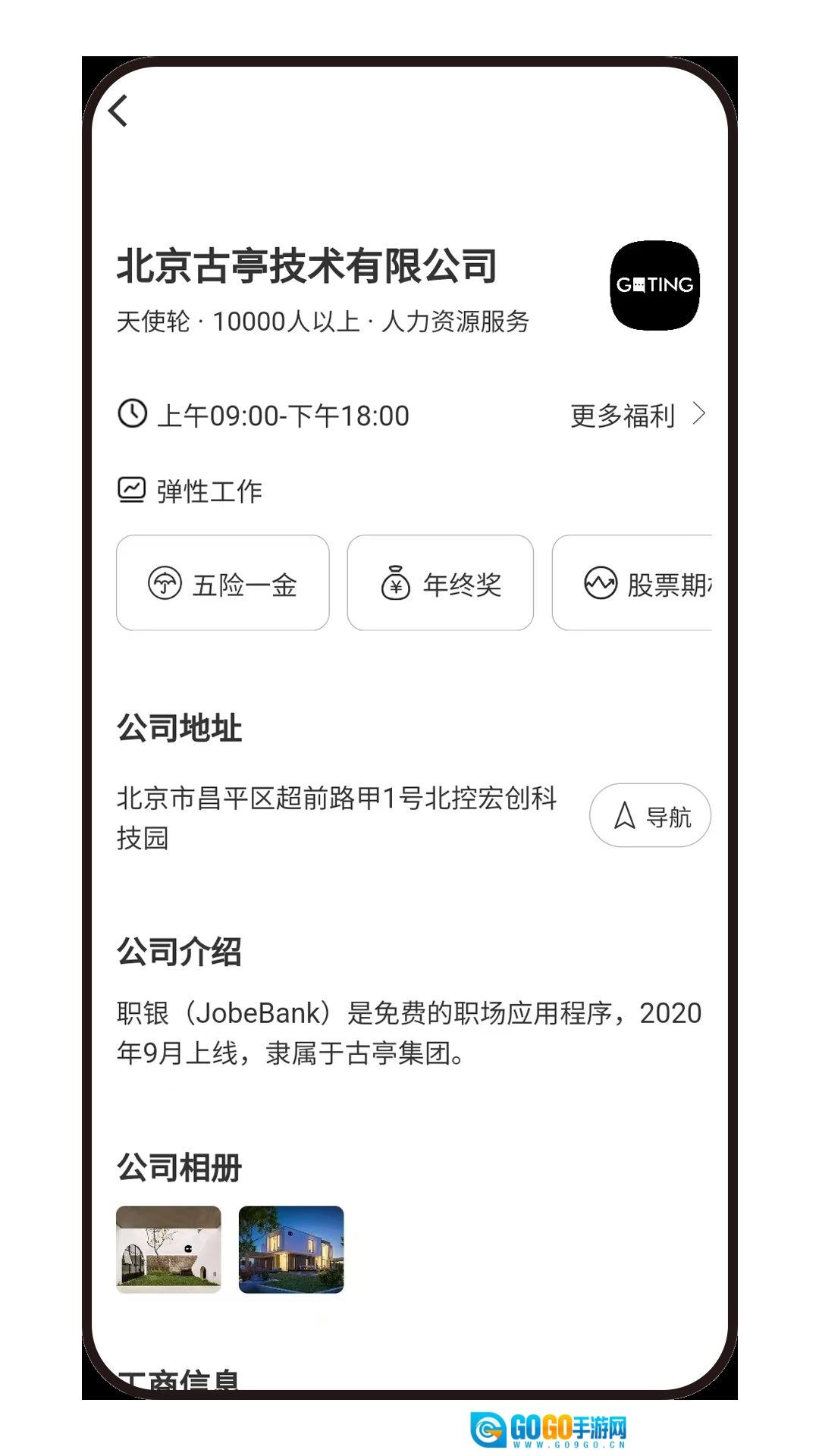Start 导航 to the company address
819x1456 pixels.
click(x=650, y=816)
